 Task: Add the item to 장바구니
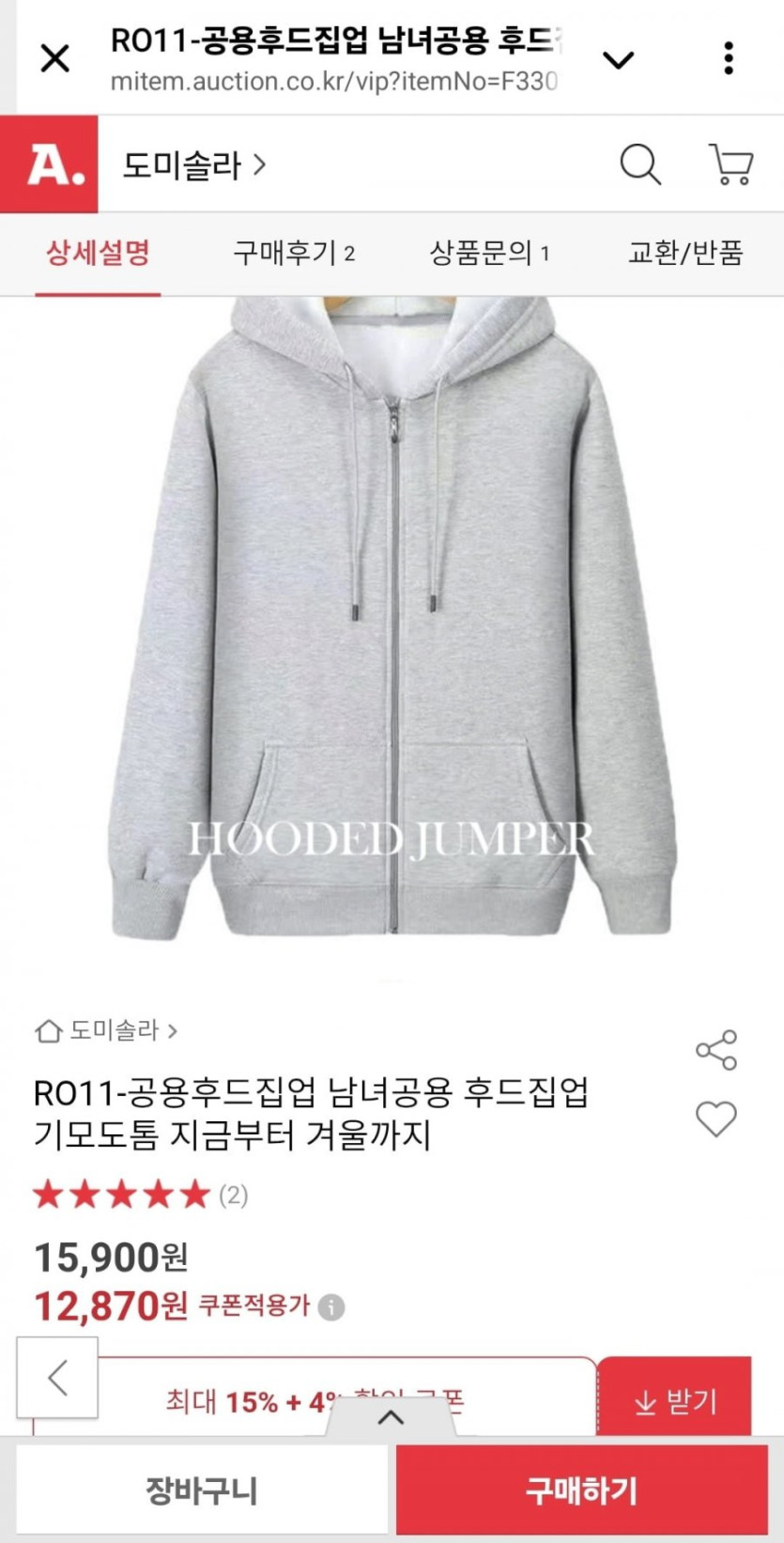pyautogui.click(x=201, y=1489)
